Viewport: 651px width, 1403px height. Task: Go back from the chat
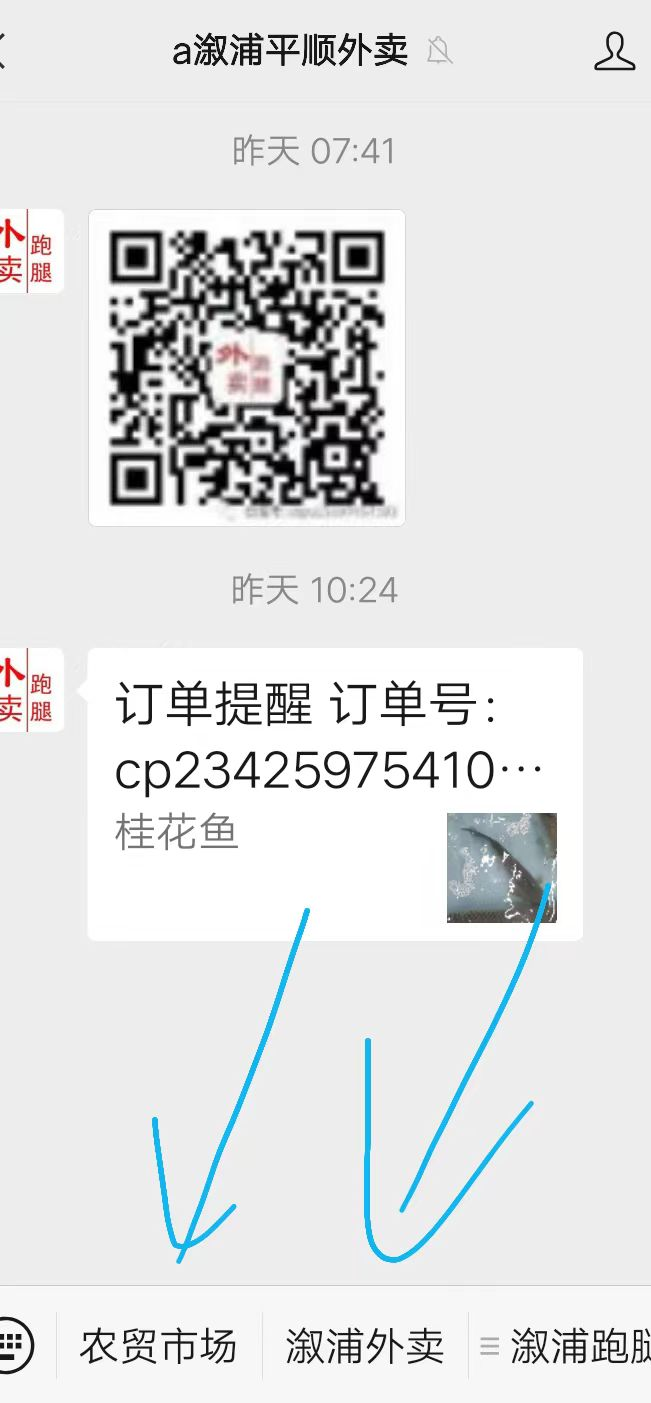(4, 50)
